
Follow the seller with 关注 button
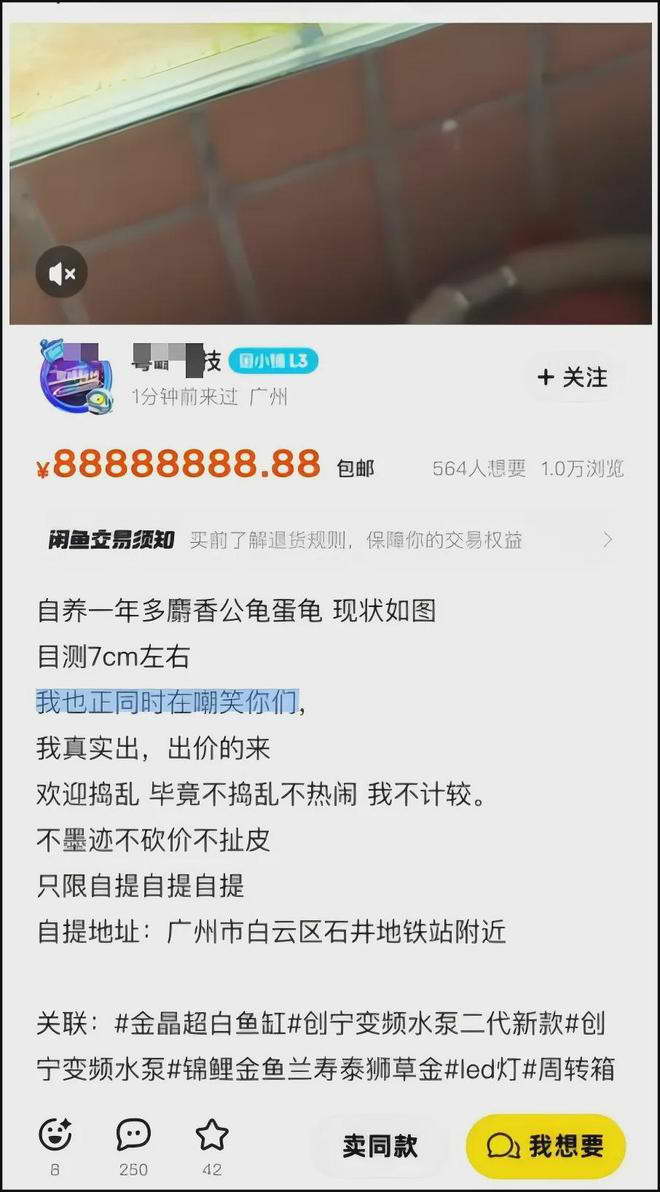click(x=573, y=377)
